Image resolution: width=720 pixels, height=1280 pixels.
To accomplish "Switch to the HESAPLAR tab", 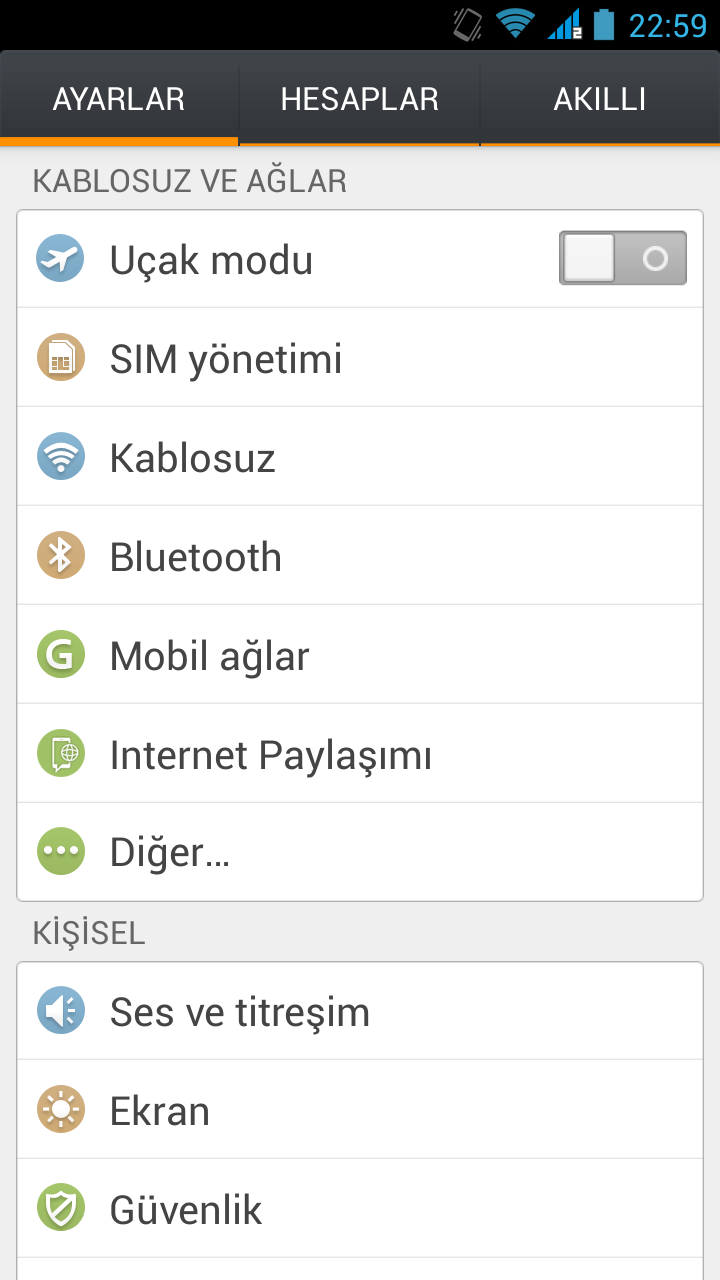I will (360, 99).
